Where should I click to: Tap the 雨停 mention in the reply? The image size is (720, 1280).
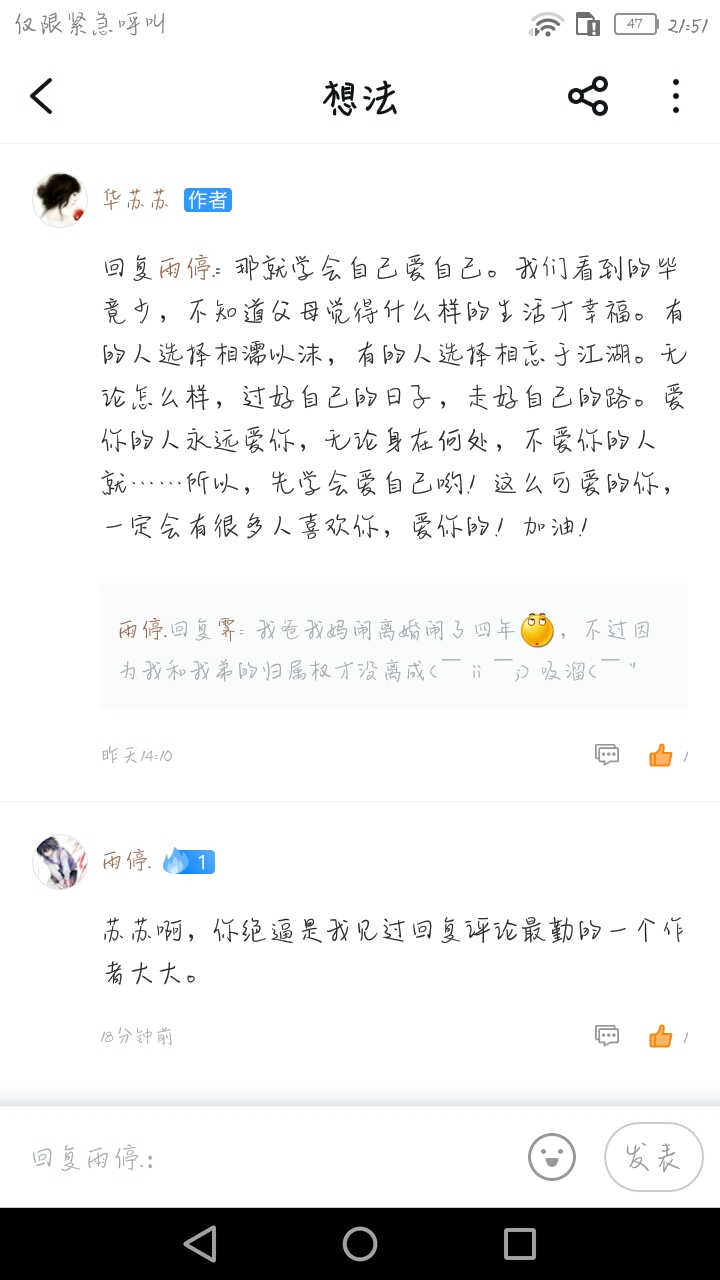[183, 269]
